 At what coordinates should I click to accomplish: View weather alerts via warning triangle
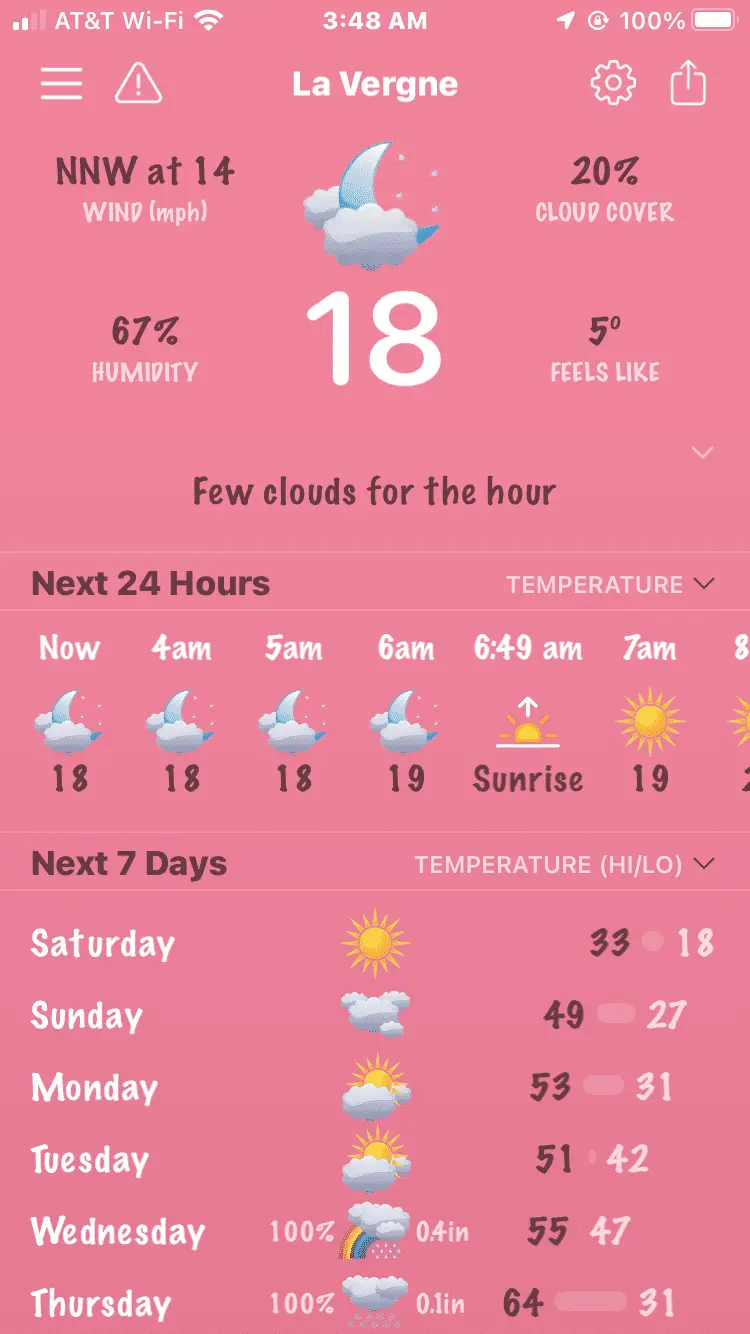[138, 83]
